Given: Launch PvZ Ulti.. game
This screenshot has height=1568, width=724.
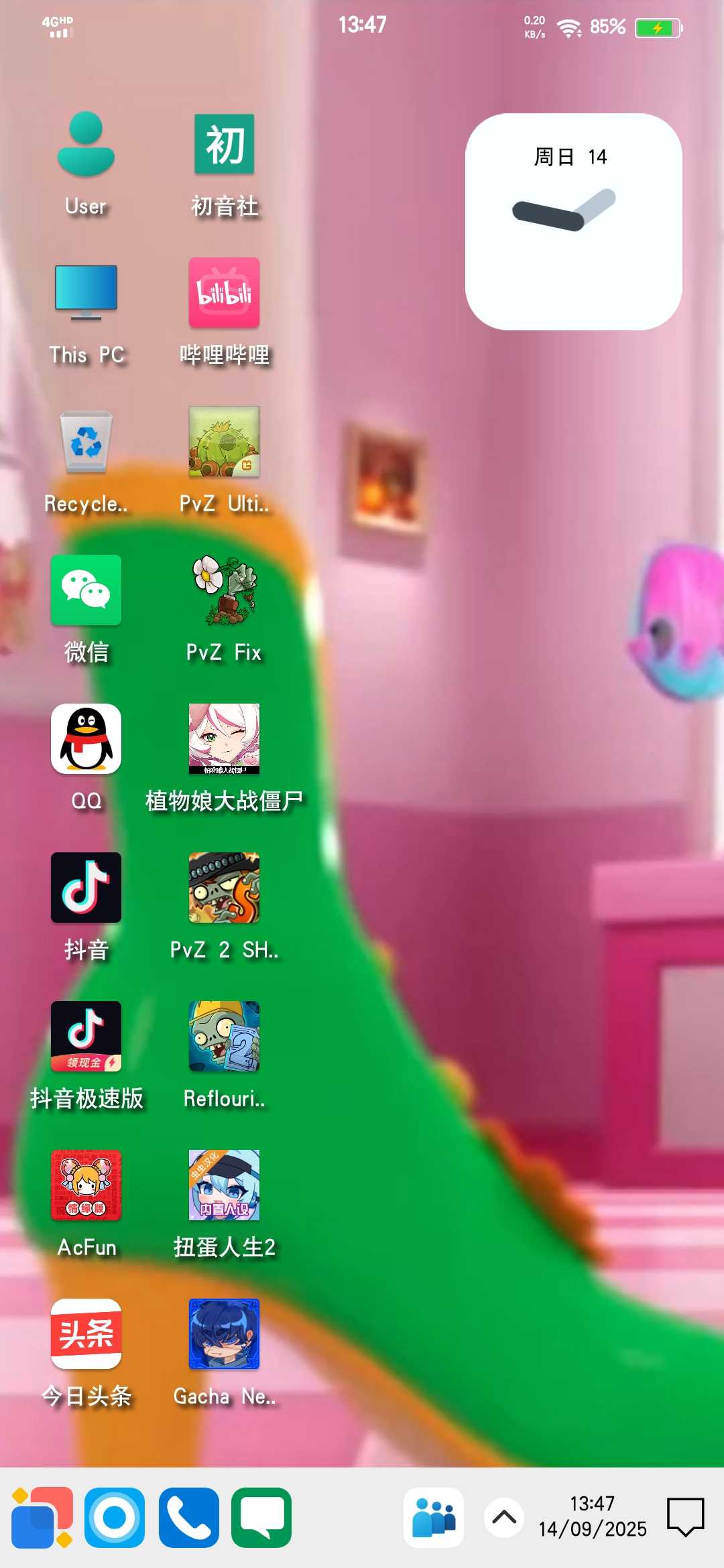Looking at the screenshot, I should (224, 442).
